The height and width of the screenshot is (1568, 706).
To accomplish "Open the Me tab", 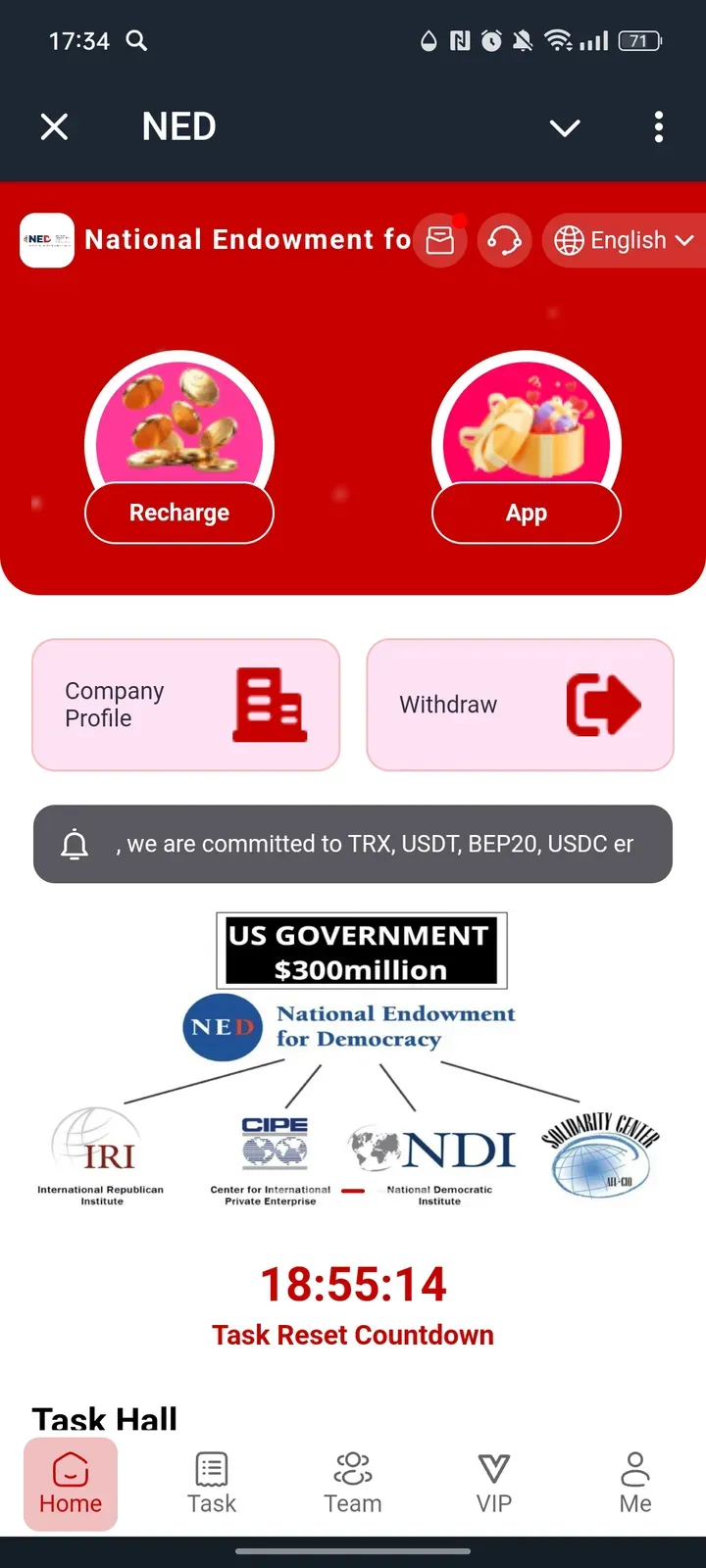I will (635, 1484).
